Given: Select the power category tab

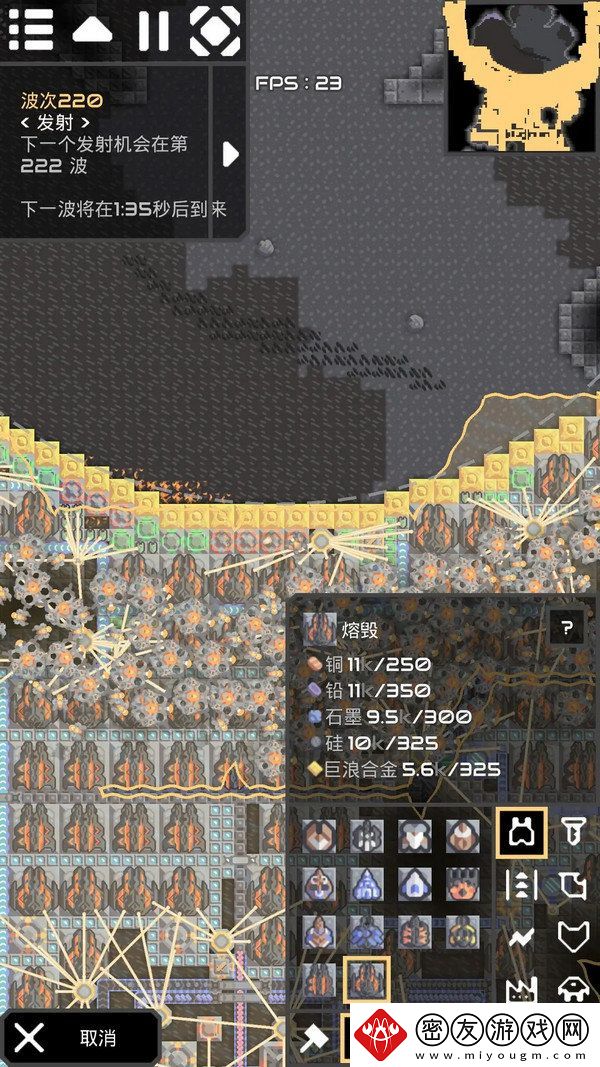Looking at the screenshot, I should pyautogui.click(x=522, y=938).
